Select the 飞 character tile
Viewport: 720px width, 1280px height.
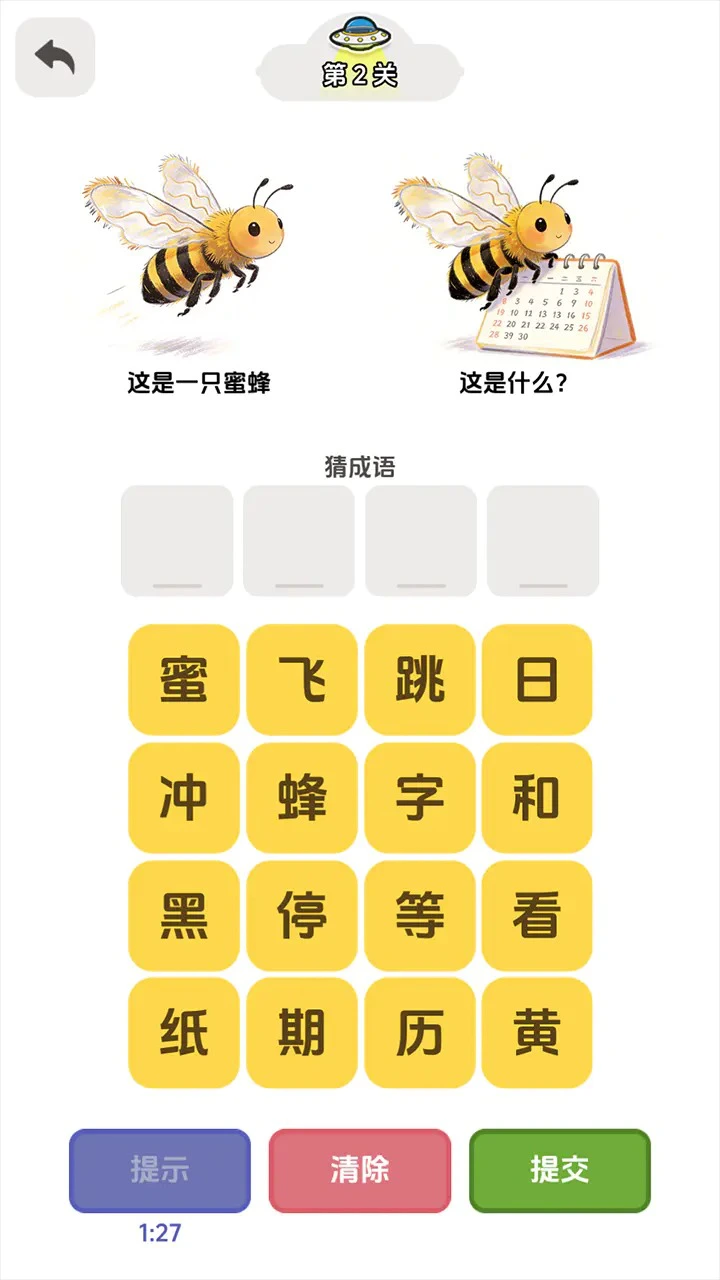[301, 678]
